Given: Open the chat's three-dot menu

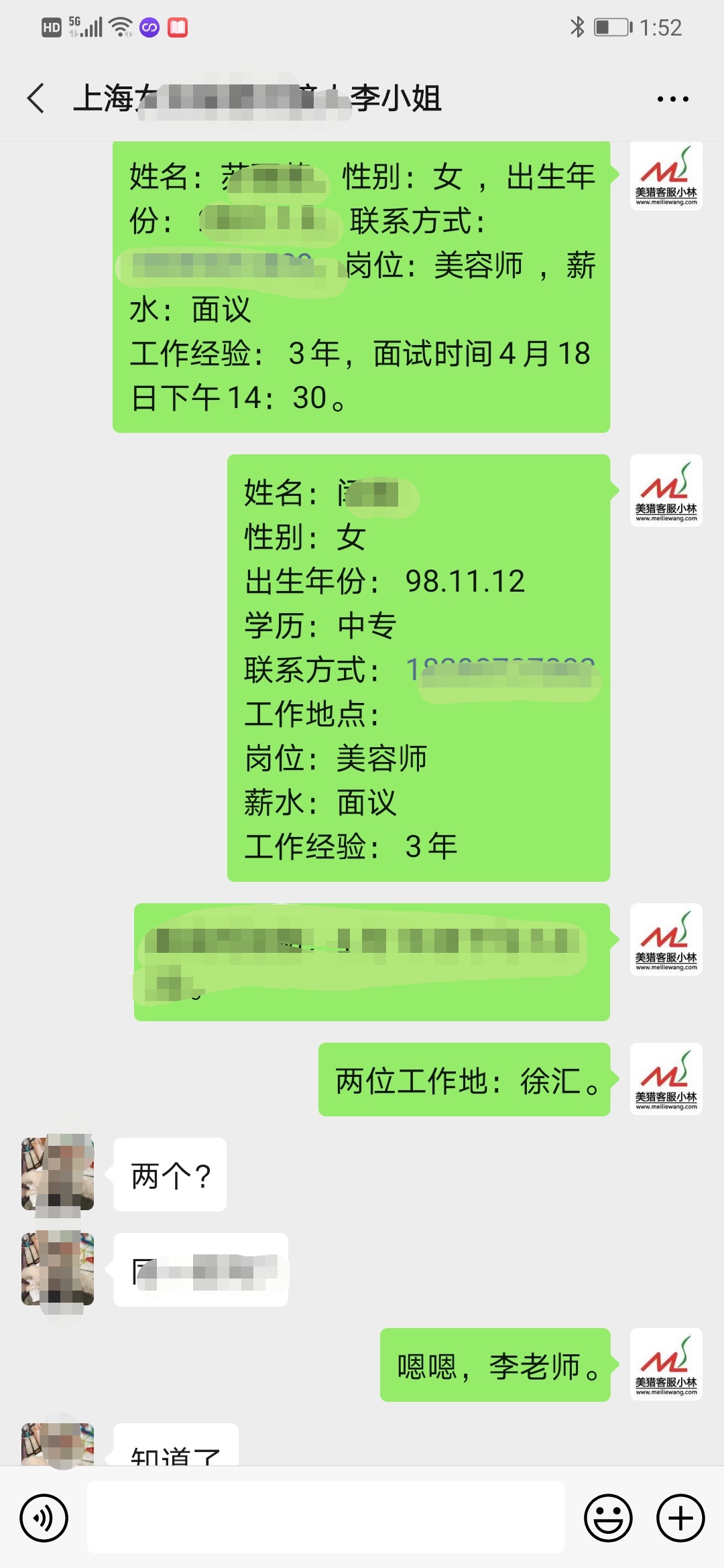Looking at the screenshot, I should coord(672,99).
